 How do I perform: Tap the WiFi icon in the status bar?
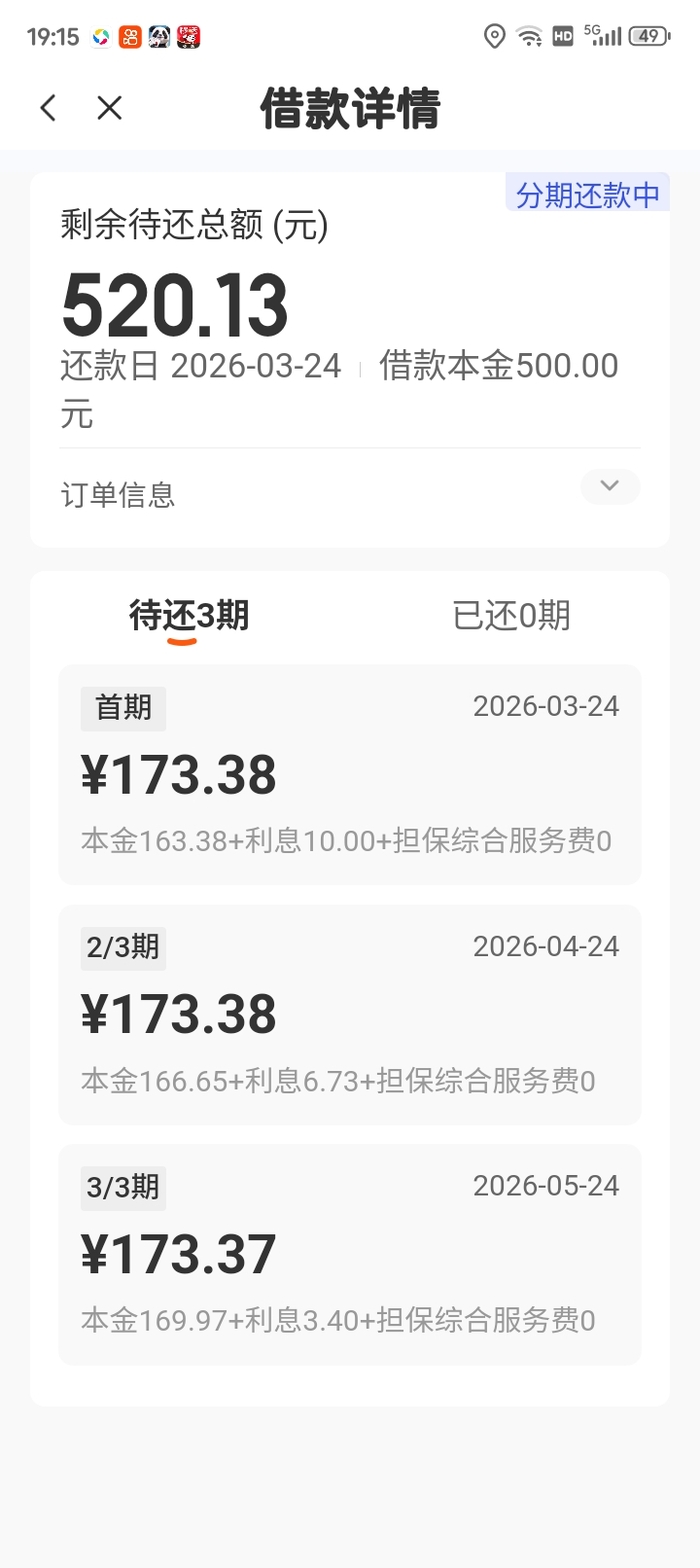coord(529,36)
